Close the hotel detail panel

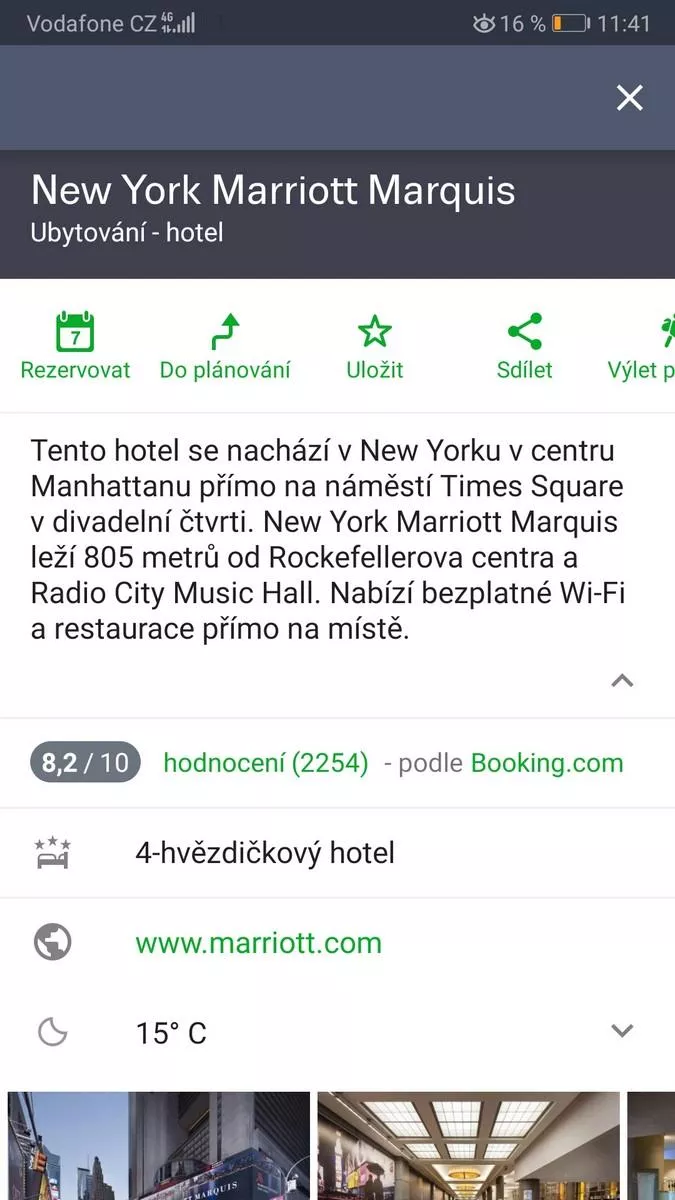[629, 98]
